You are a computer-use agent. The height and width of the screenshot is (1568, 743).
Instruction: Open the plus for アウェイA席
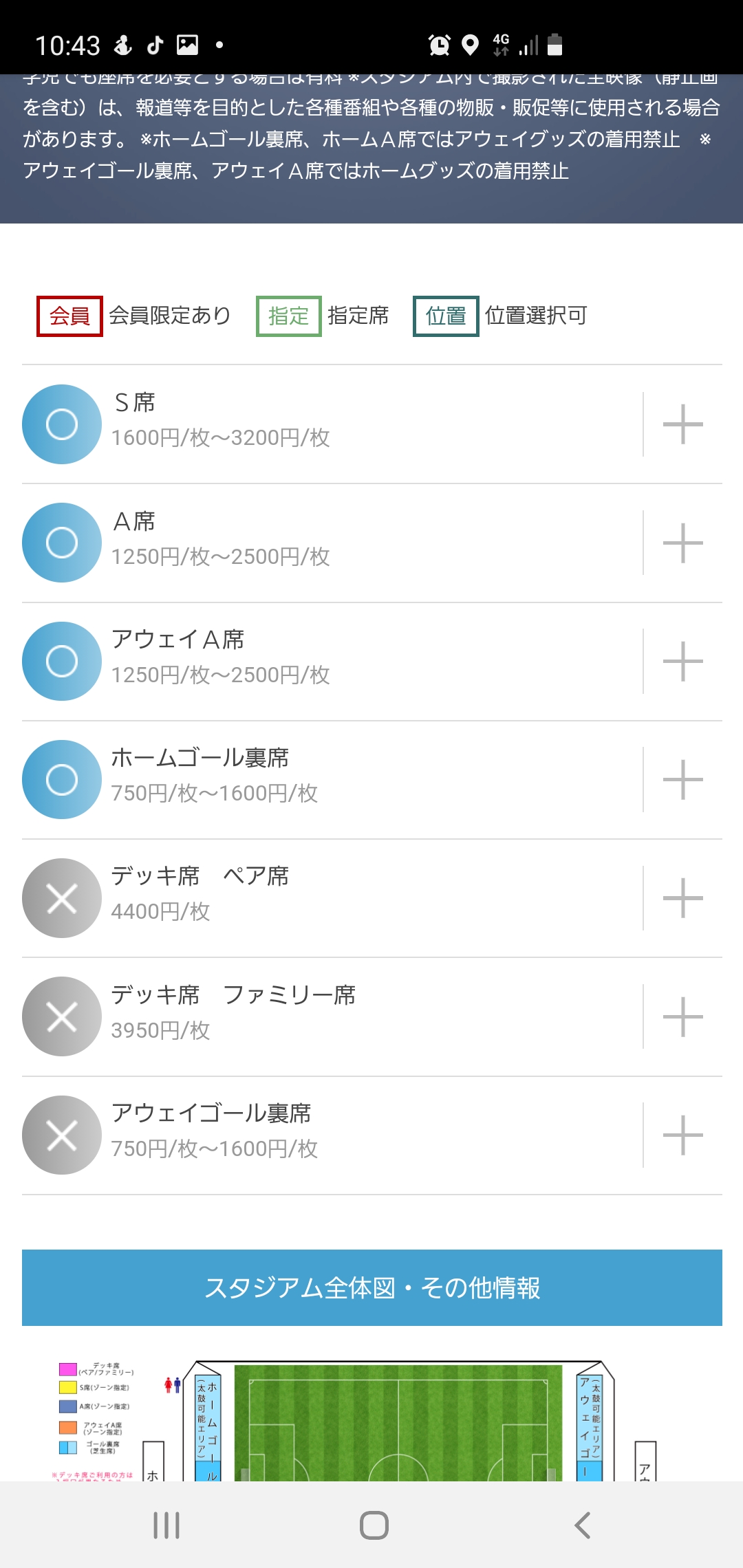[x=682, y=661]
